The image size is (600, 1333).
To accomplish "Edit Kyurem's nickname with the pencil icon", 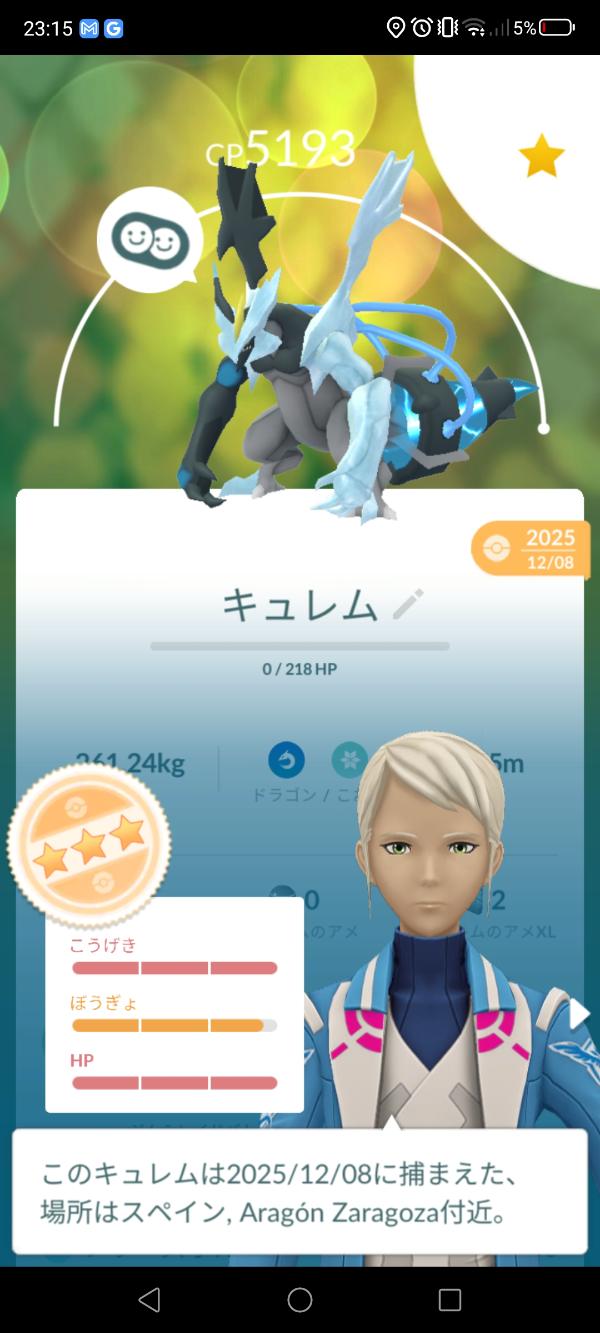I will (x=408, y=605).
